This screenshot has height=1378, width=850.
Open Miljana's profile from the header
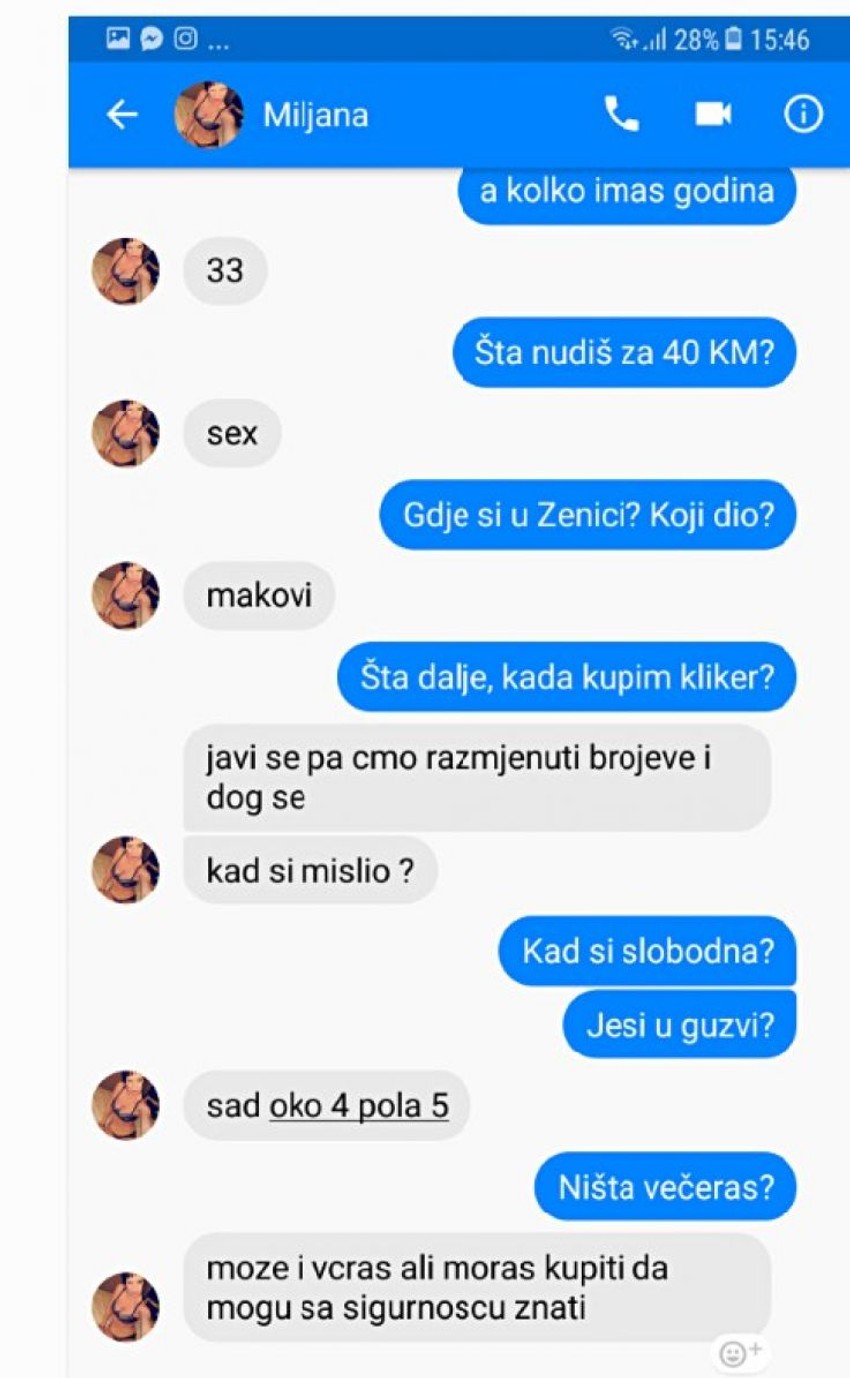click(x=315, y=115)
